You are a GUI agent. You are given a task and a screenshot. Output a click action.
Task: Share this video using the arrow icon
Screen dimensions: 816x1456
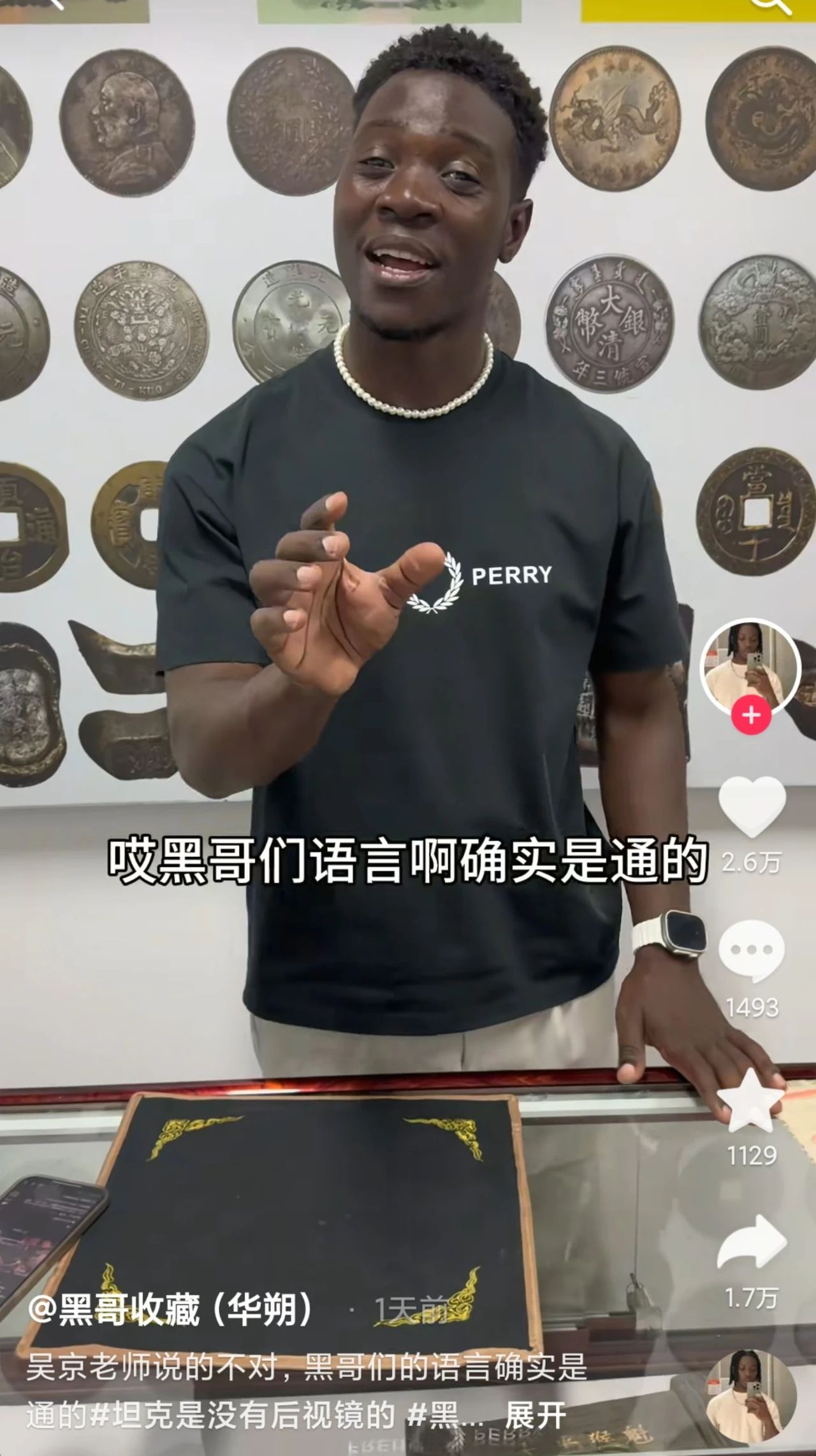752,1244
